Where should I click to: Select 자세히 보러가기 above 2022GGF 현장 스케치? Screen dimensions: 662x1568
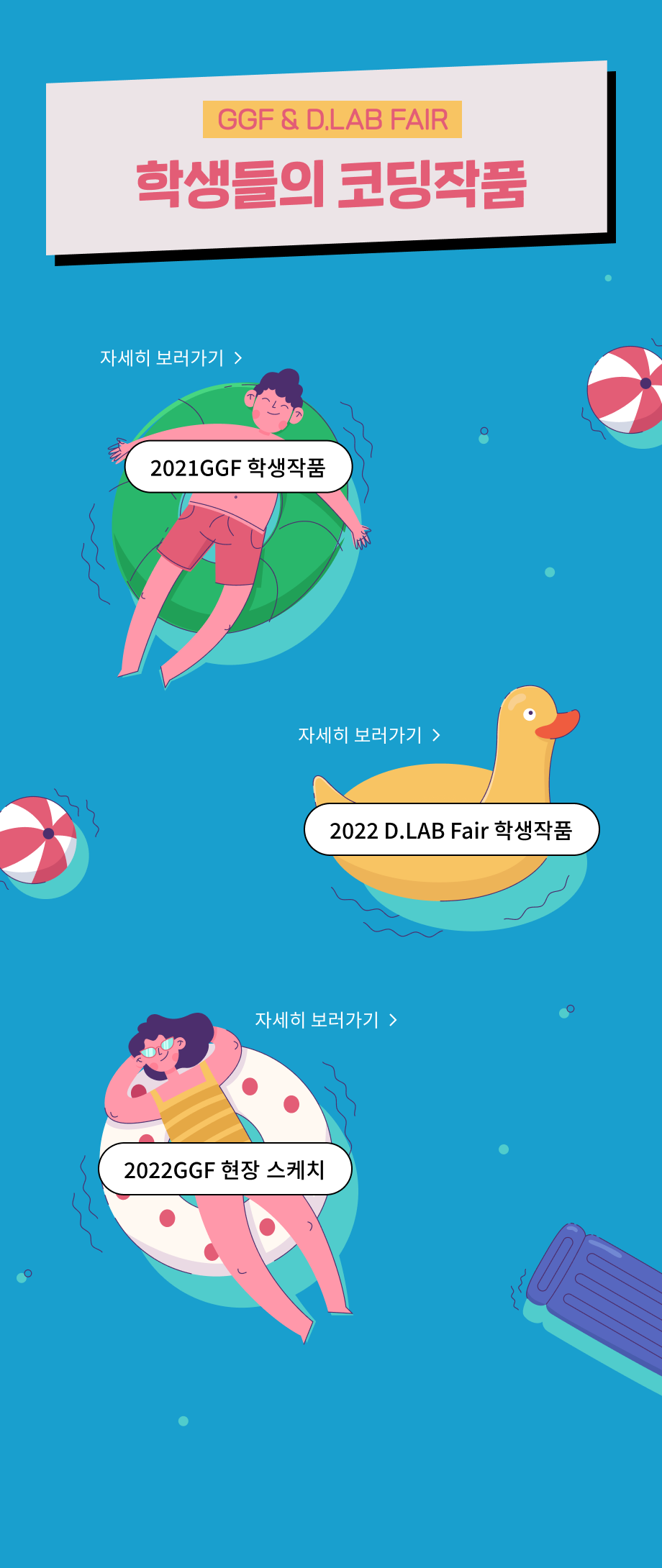coord(326,1019)
